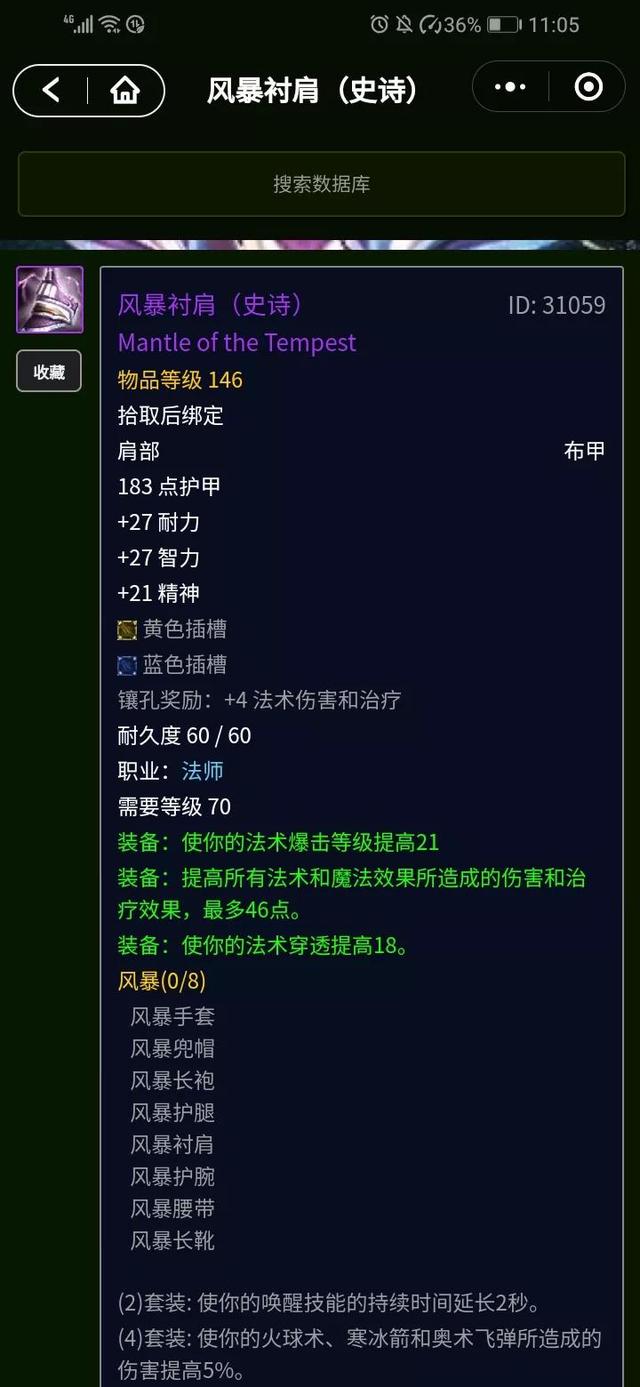Tap the item icon thumbnail
This screenshot has height=1387, width=640.
[50, 300]
